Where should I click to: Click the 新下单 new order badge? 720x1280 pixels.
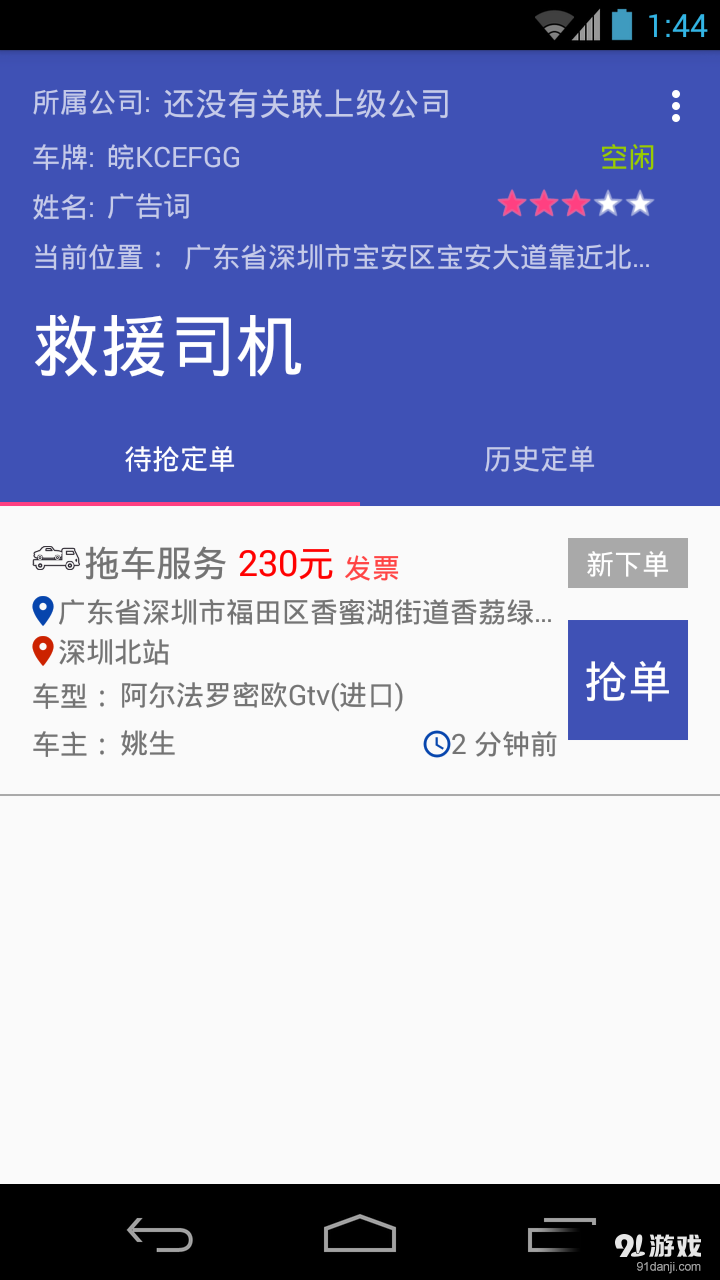click(627, 562)
